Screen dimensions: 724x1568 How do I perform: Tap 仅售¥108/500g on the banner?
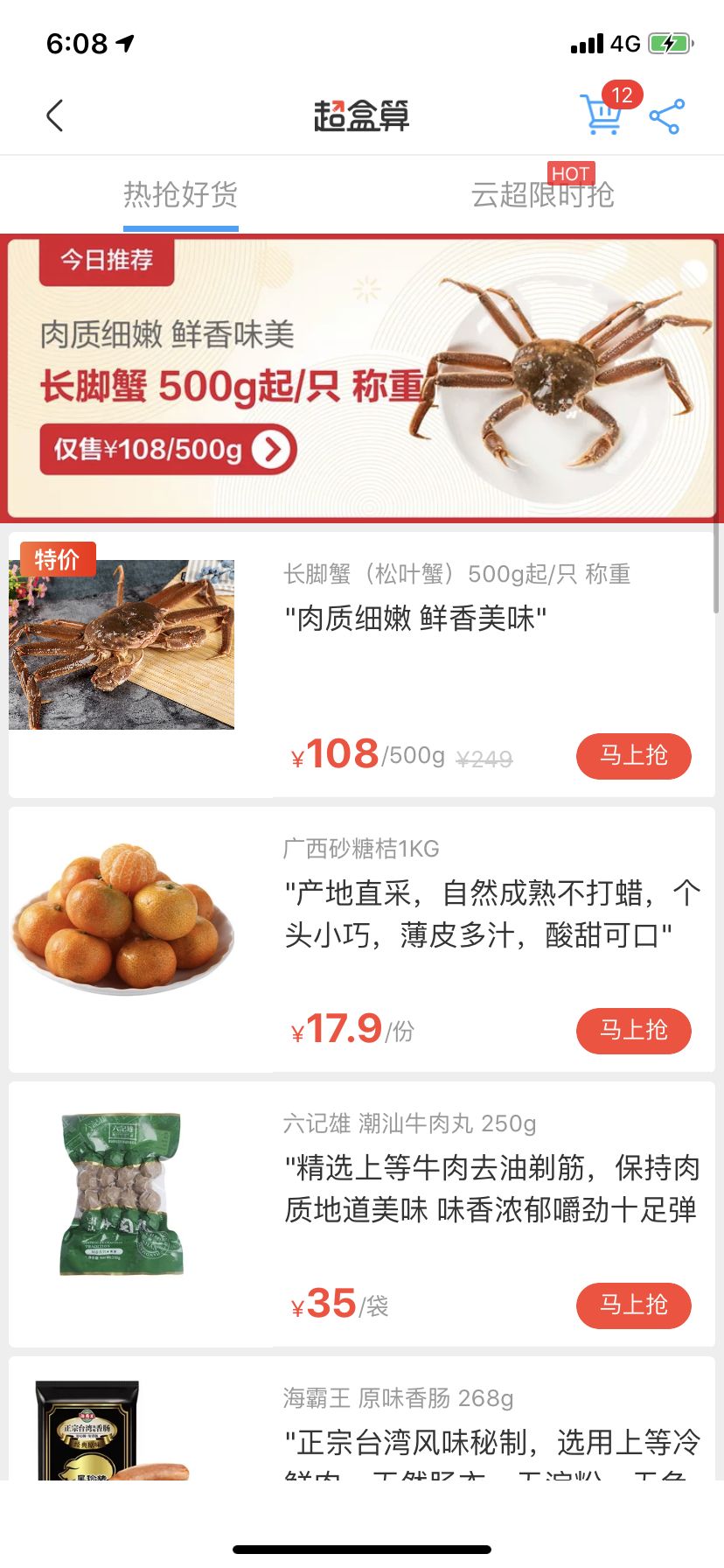pyautogui.click(x=168, y=450)
